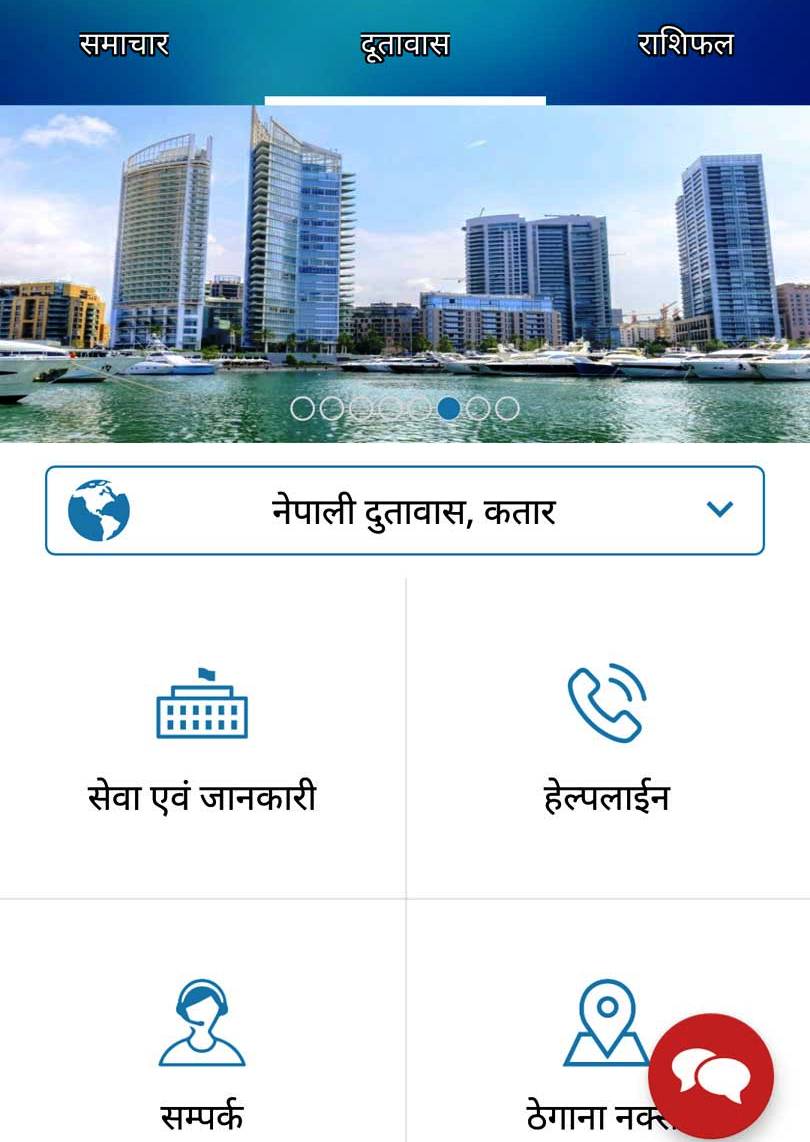Select the दूतावास tab
The width and height of the screenshot is (810, 1142).
[x=405, y=46]
